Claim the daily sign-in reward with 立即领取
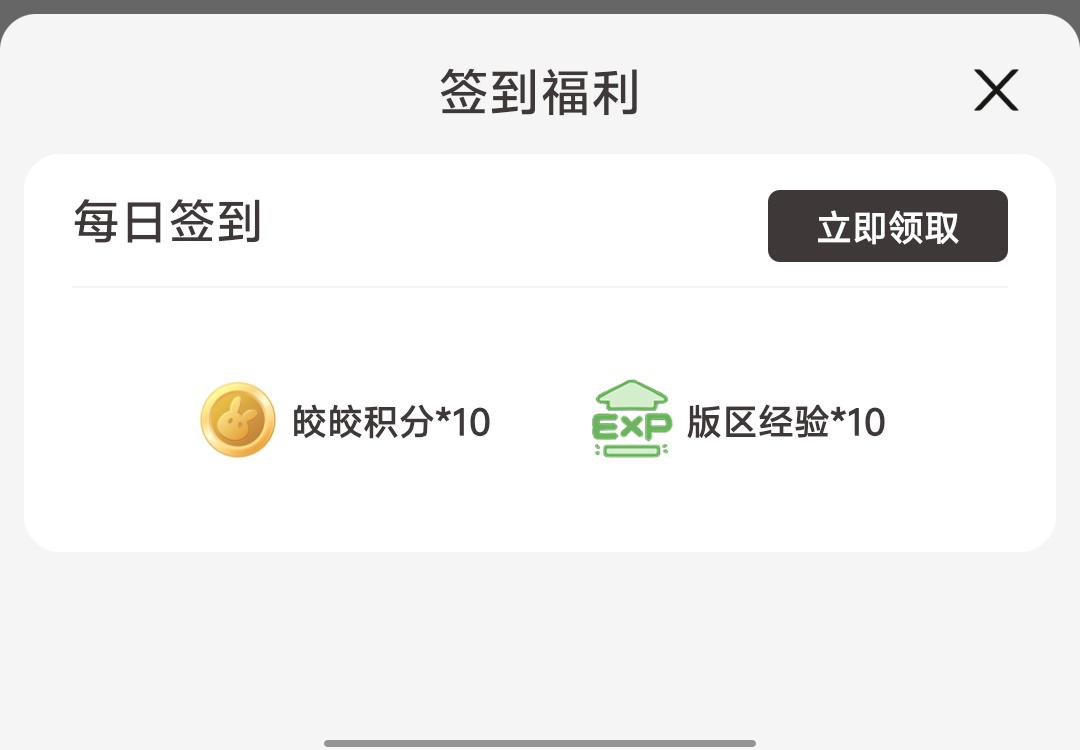The image size is (1080, 750). 887,227
